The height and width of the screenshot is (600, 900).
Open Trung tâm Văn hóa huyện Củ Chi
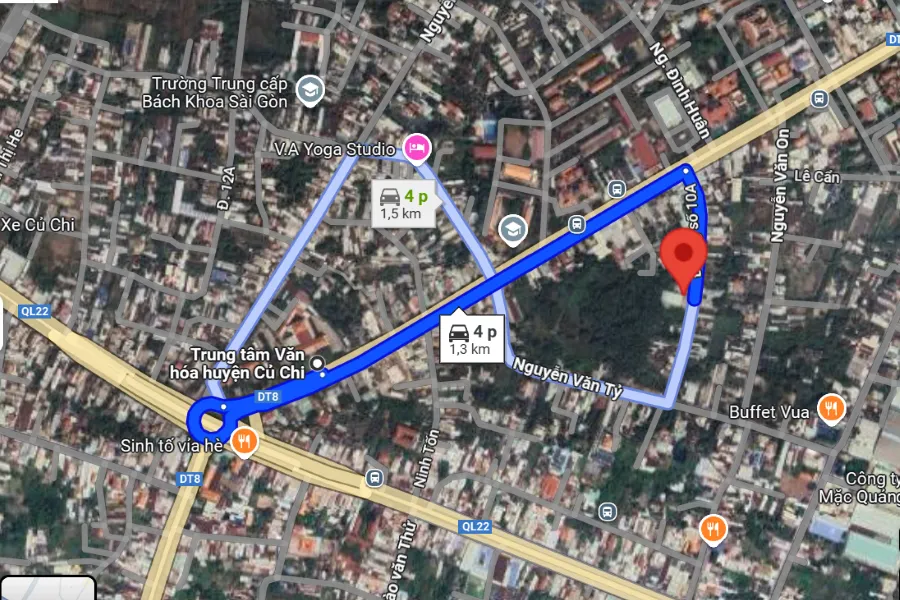(318, 363)
